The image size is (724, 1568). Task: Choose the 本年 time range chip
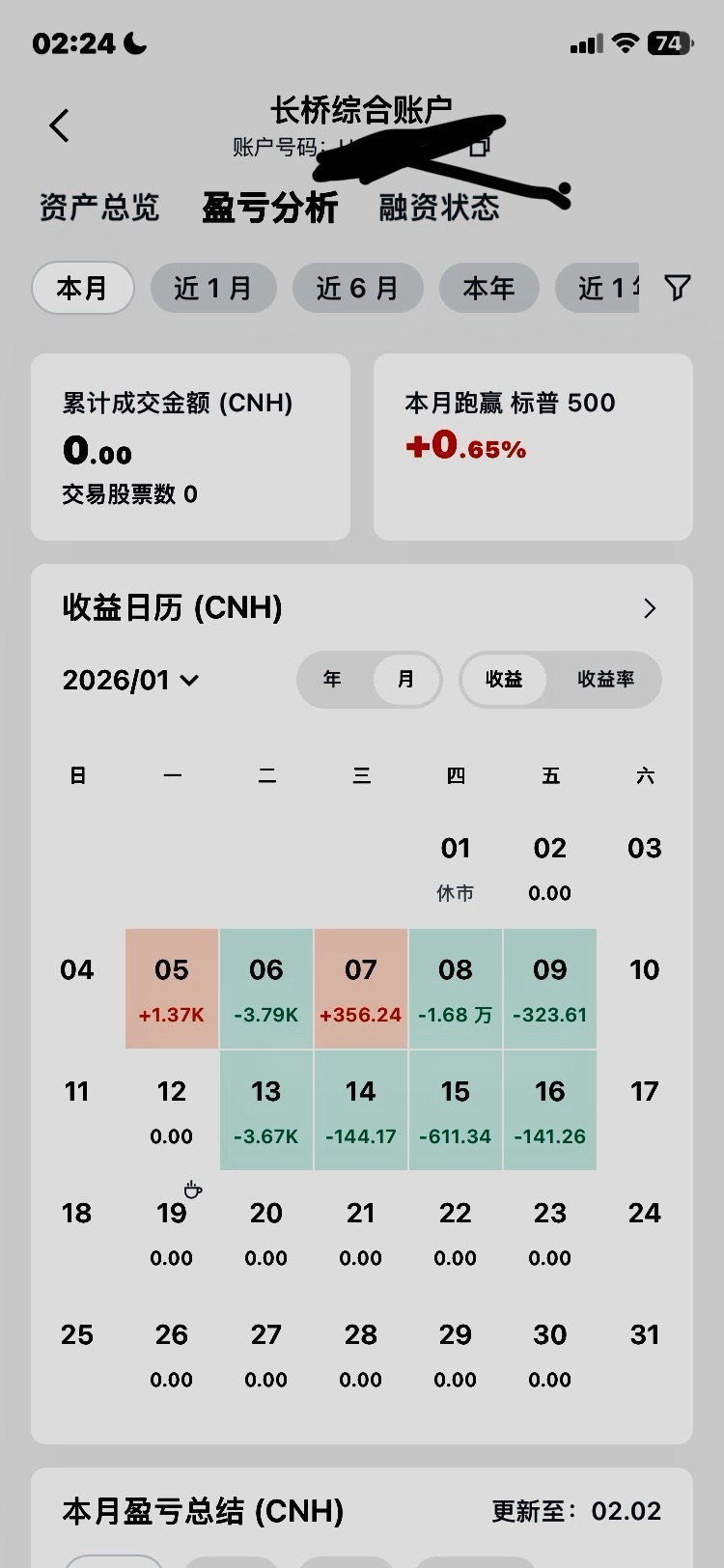tap(488, 288)
